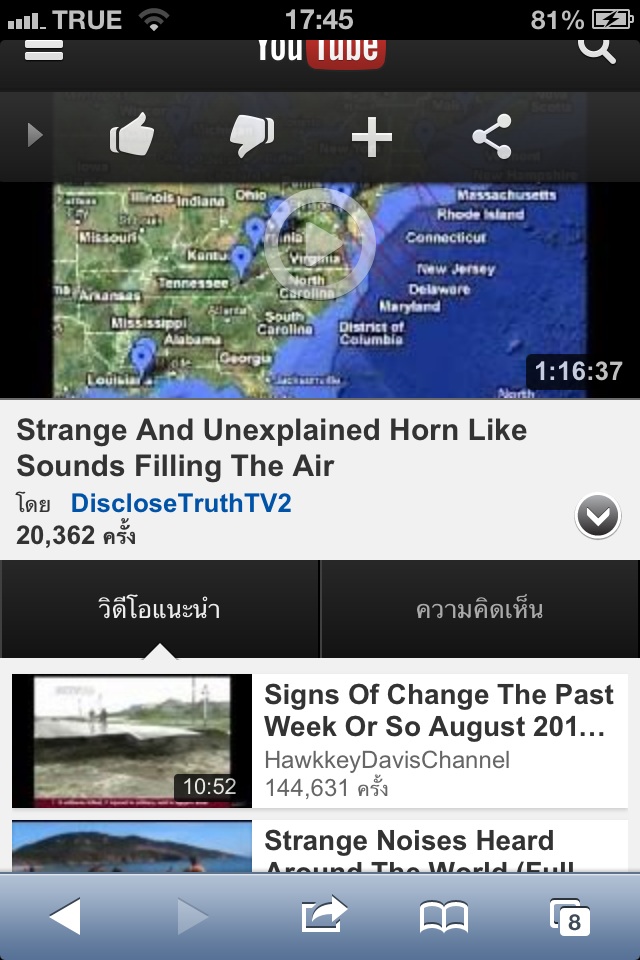
Task: Like this video with thumbs up
Action: [x=131, y=137]
